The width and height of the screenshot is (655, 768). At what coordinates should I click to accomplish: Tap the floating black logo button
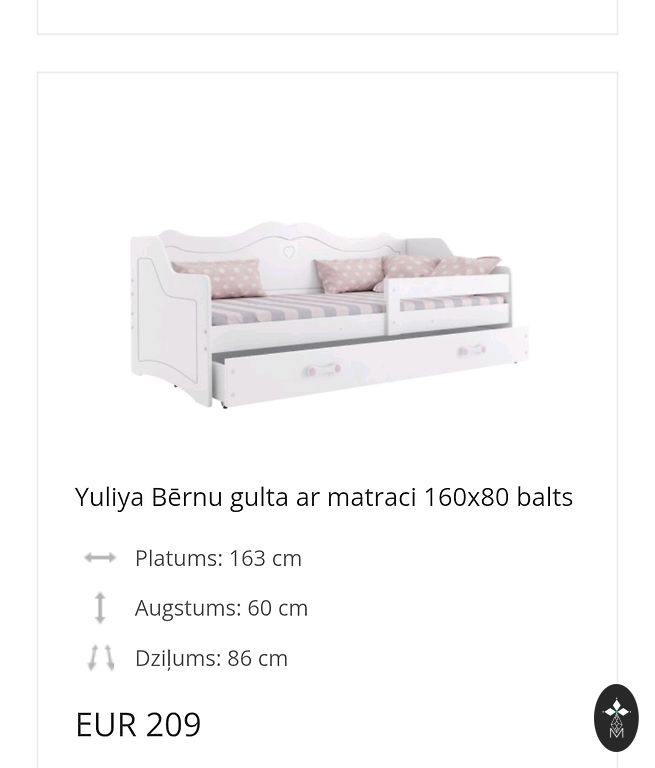[616, 717]
